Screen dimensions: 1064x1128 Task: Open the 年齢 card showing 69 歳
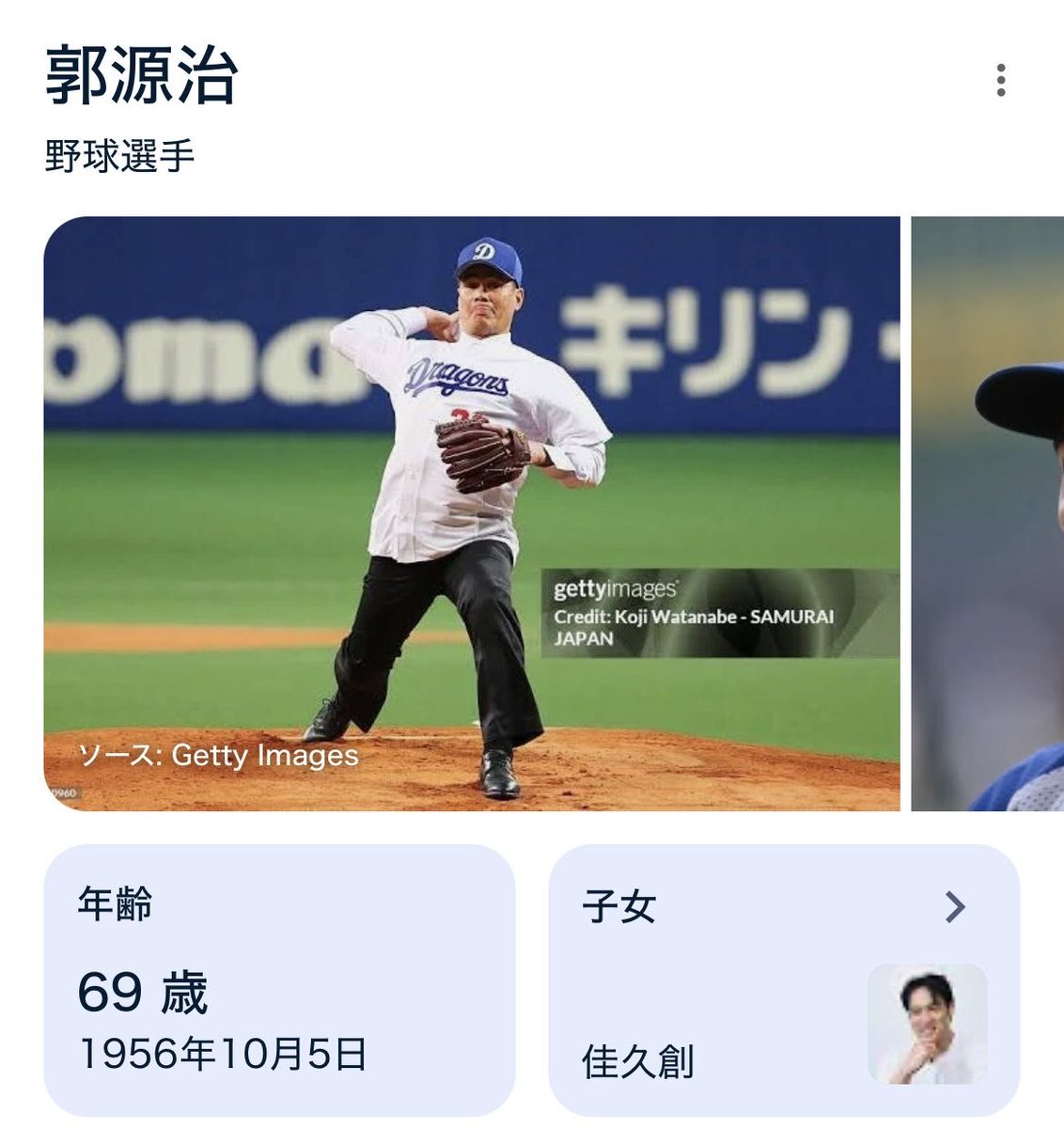tap(279, 979)
